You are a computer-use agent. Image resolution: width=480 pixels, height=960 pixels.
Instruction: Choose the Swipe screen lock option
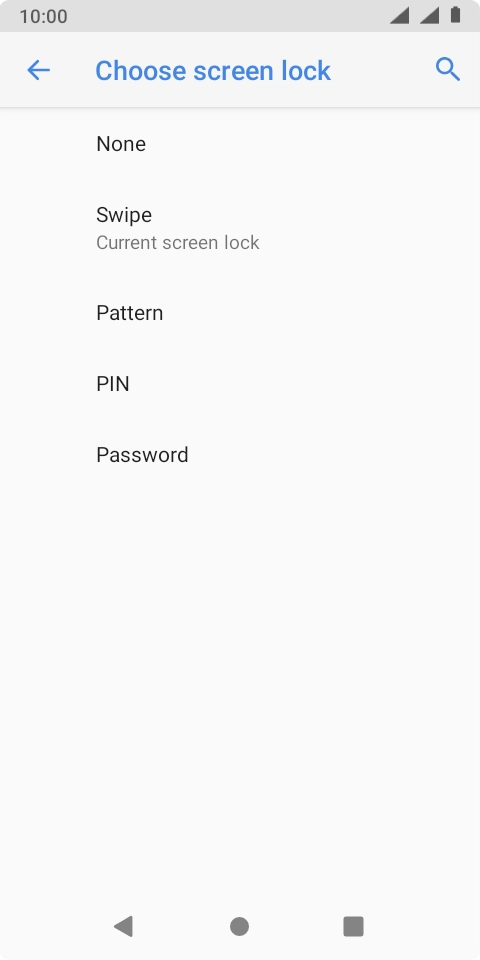[x=240, y=228]
